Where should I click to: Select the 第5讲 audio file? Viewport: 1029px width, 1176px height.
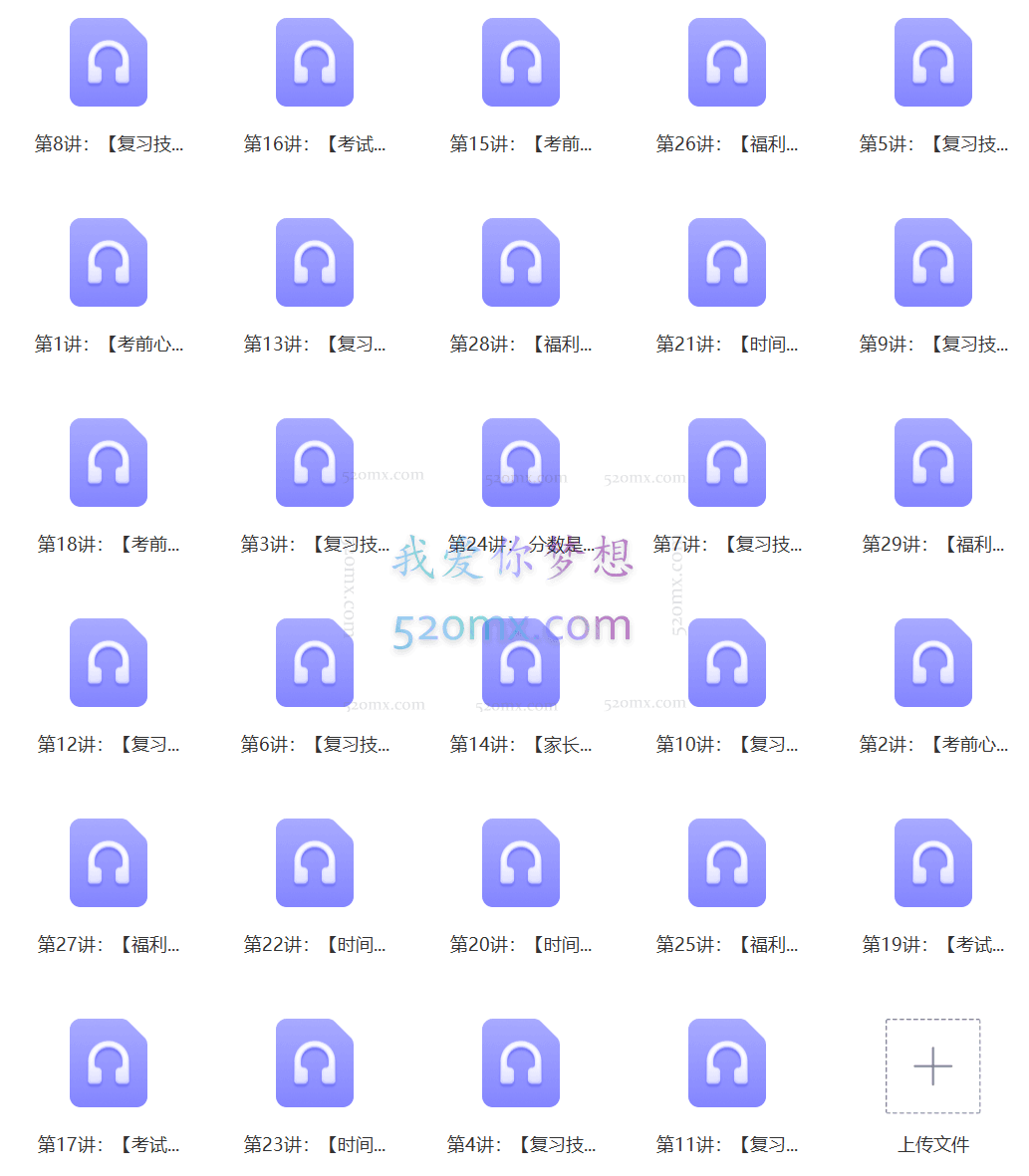(x=933, y=63)
